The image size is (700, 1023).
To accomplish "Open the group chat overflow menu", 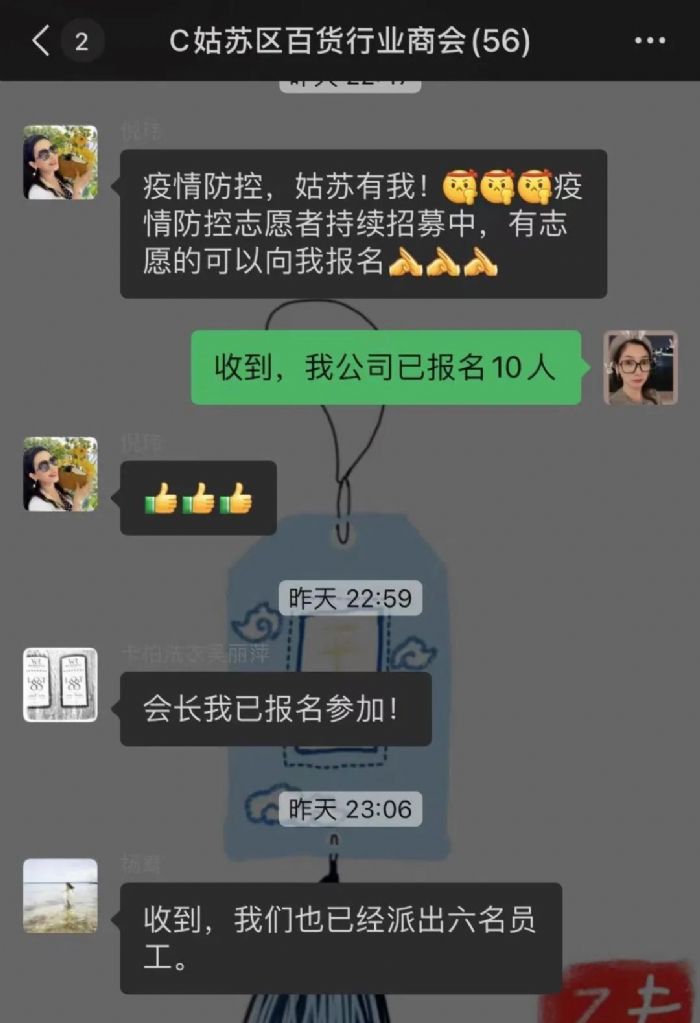I will tap(650, 42).
